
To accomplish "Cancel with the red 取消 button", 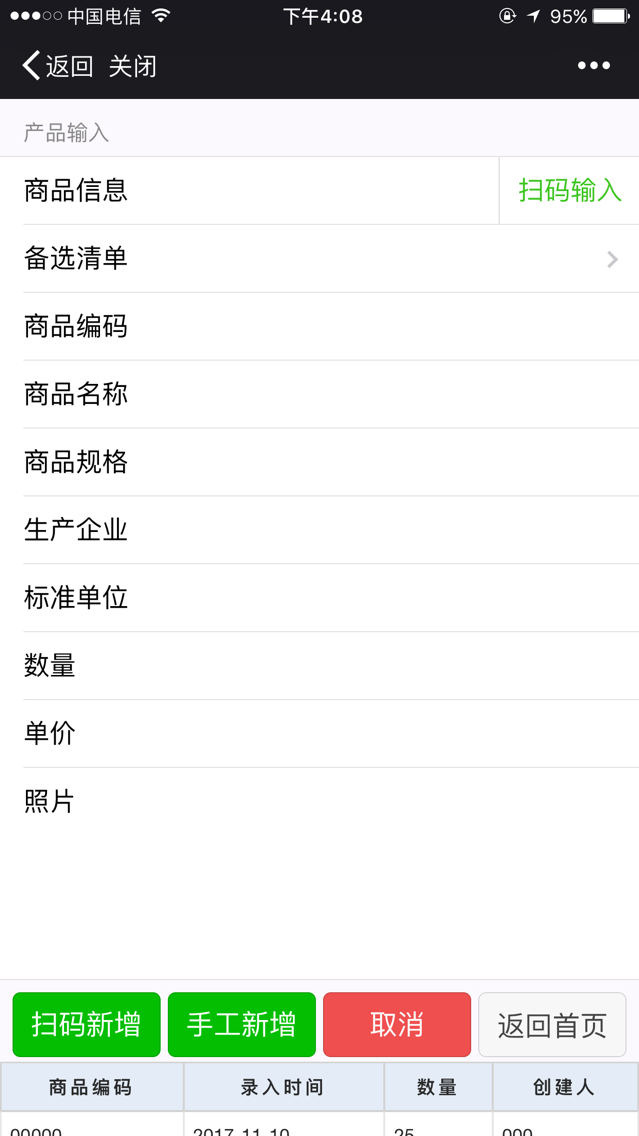I will [397, 1024].
